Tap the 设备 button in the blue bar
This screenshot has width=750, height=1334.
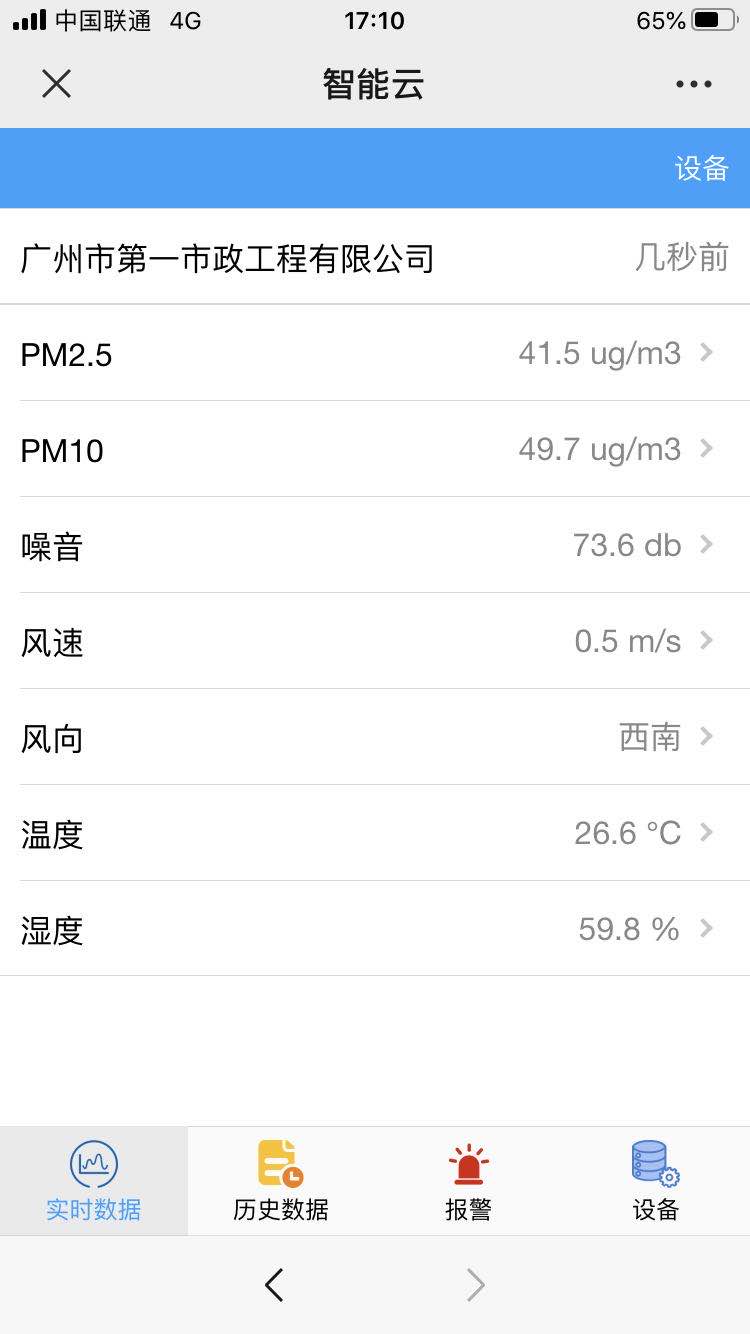tap(701, 168)
